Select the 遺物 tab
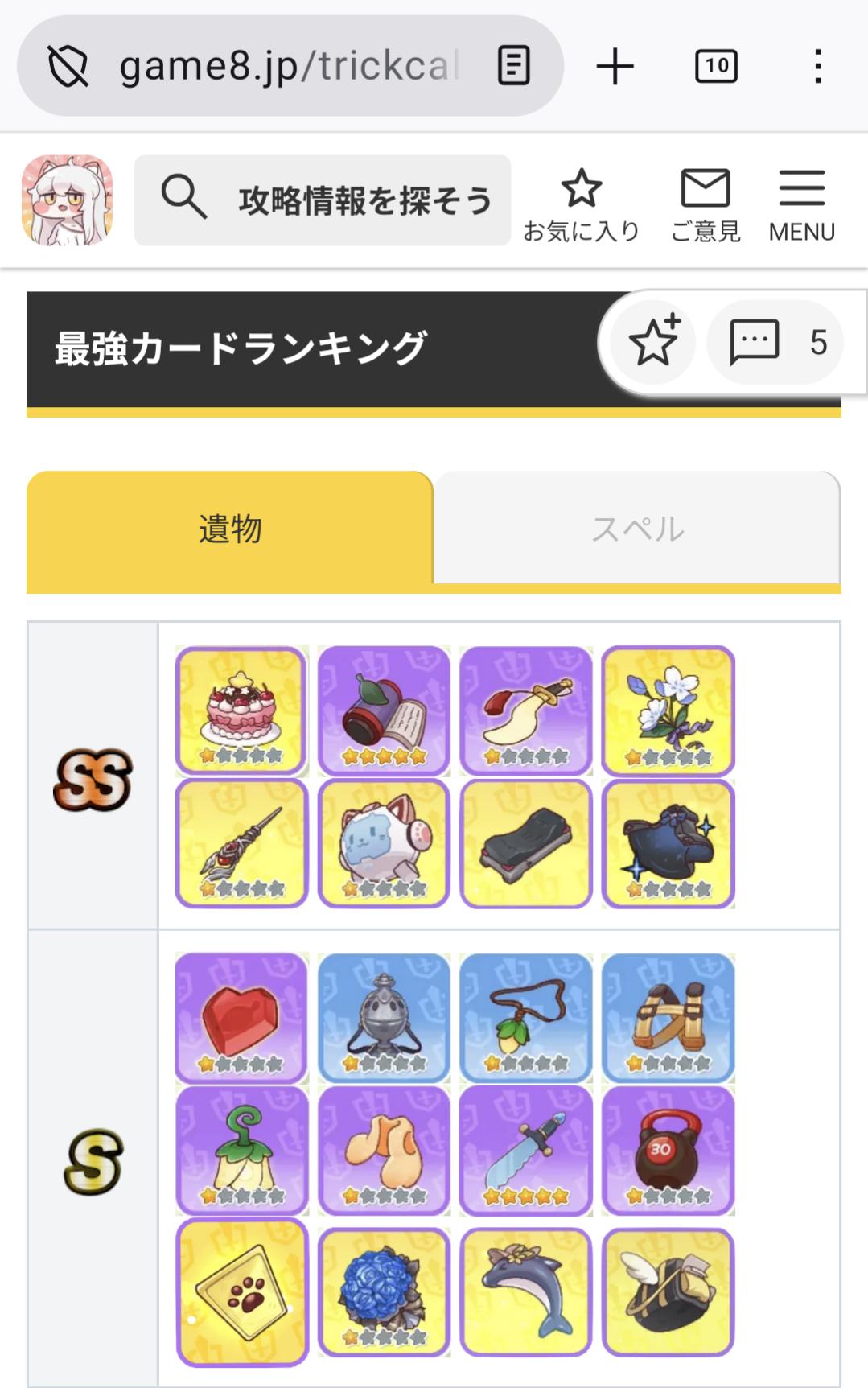The image size is (868, 1388). point(230,529)
